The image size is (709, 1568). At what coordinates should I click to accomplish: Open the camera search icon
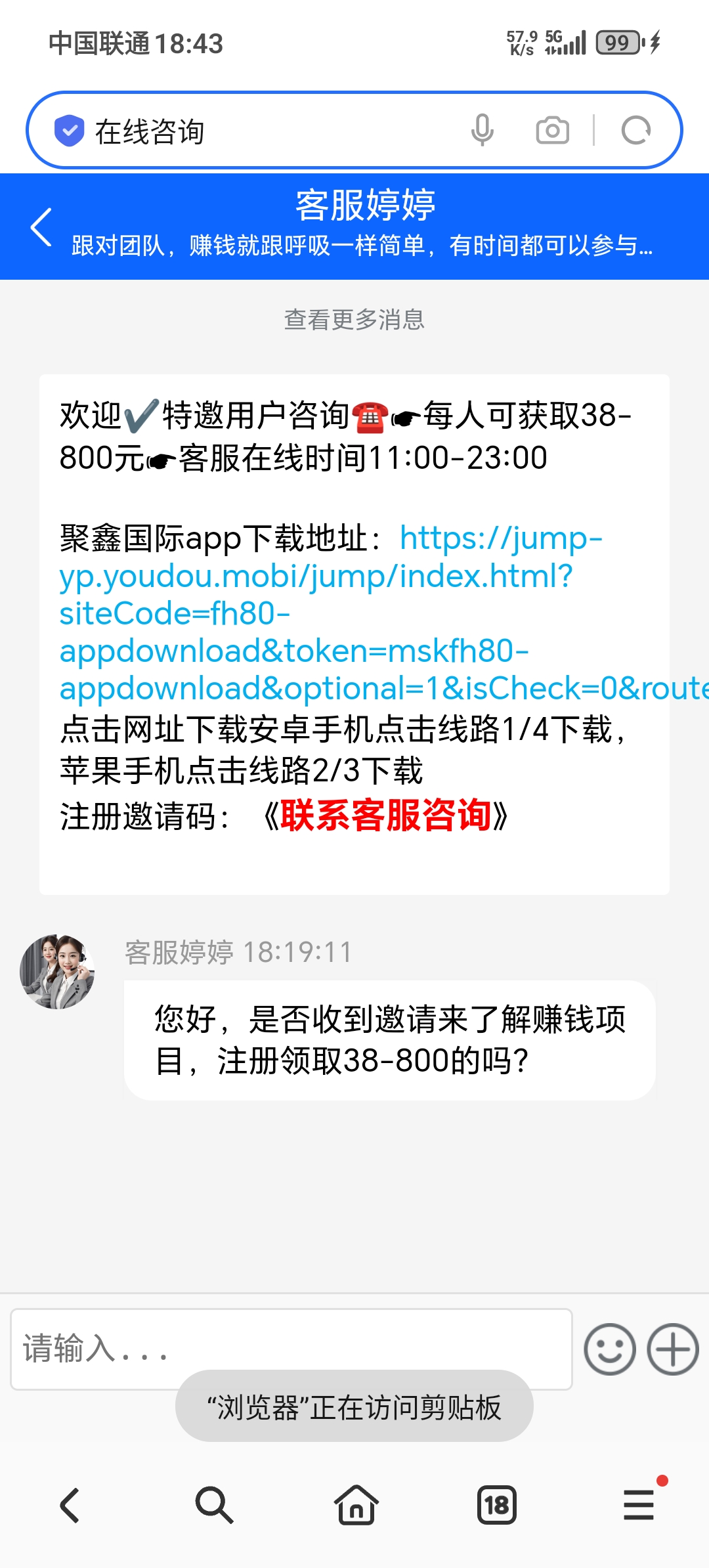click(552, 131)
